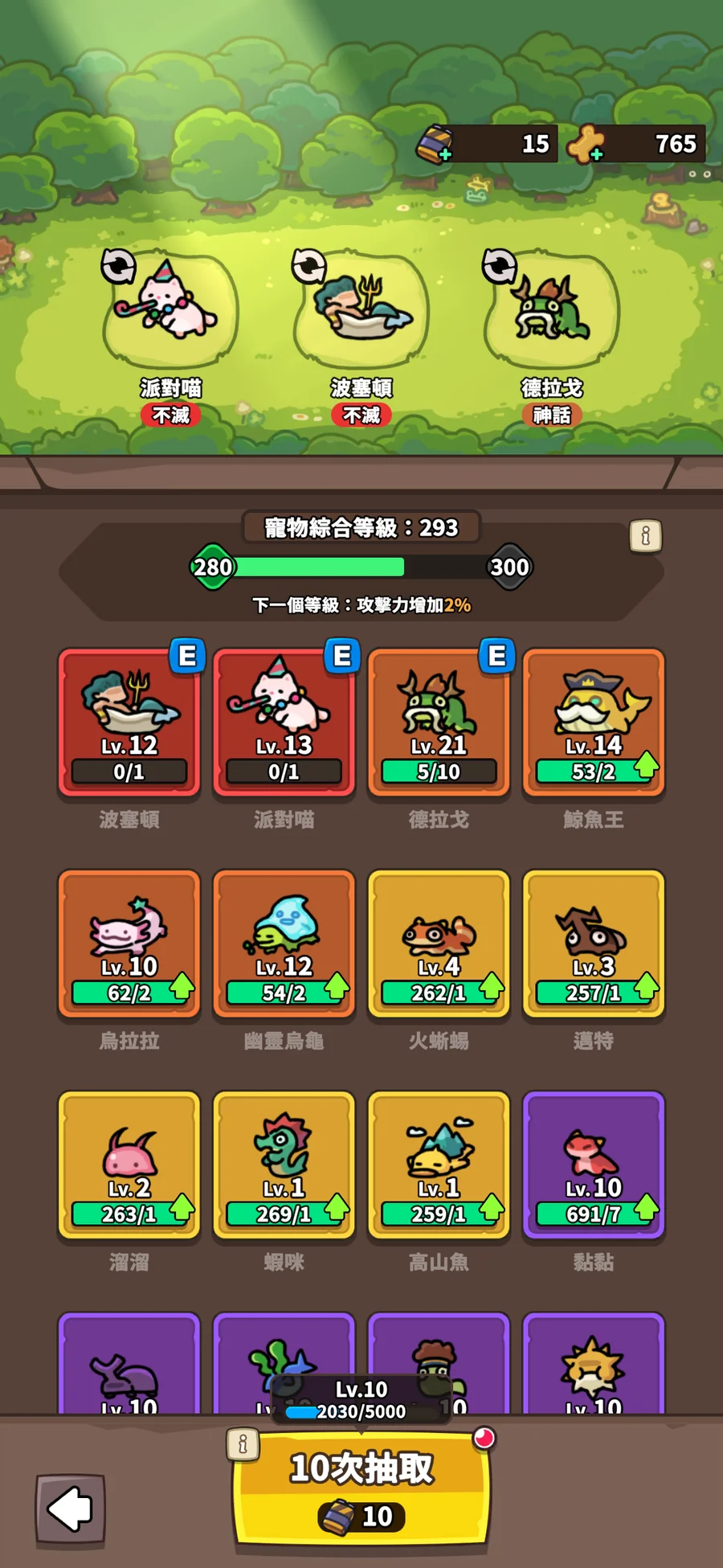Open the 火蜥蜴 pet card
723x1568 pixels.
[439, 944]
